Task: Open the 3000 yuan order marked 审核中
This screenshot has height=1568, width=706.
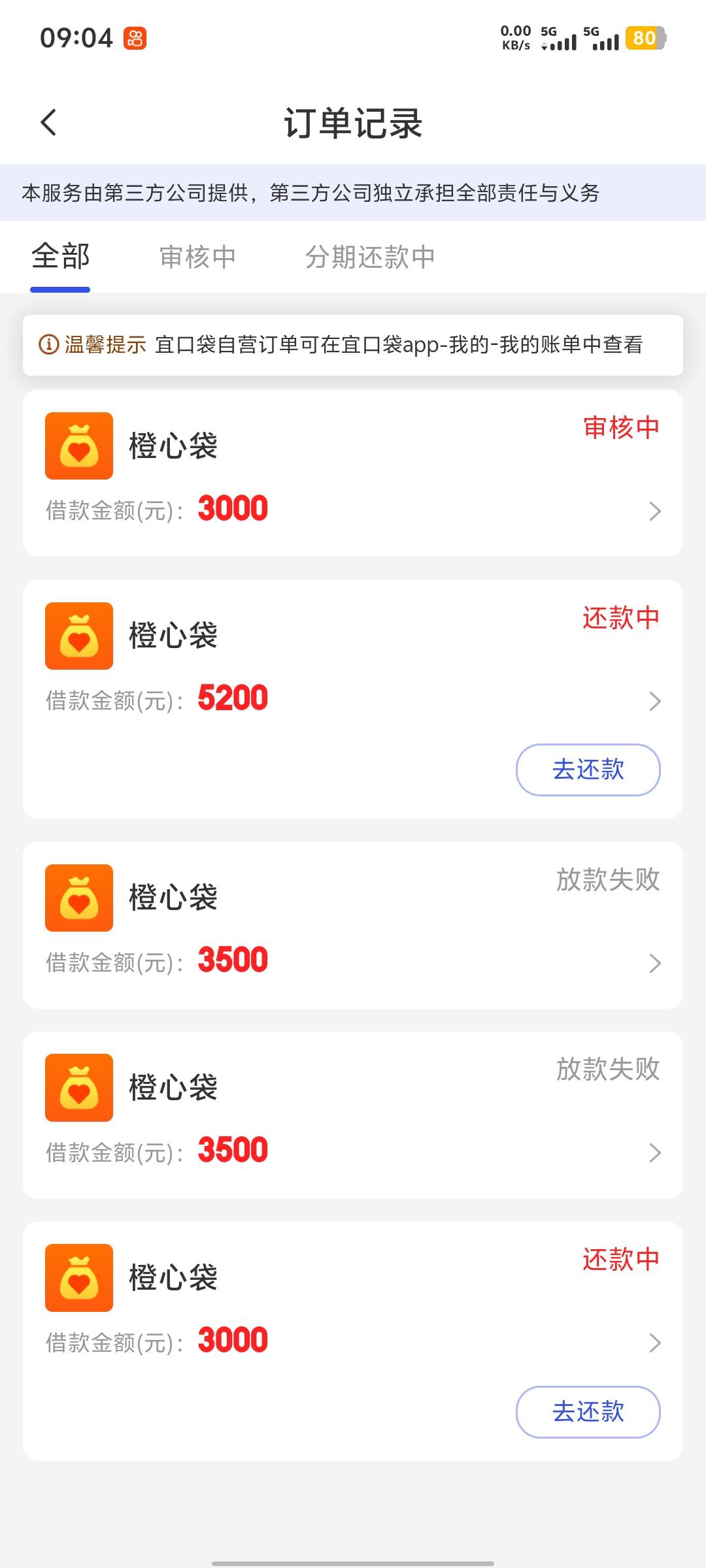Action: point(353,473)
